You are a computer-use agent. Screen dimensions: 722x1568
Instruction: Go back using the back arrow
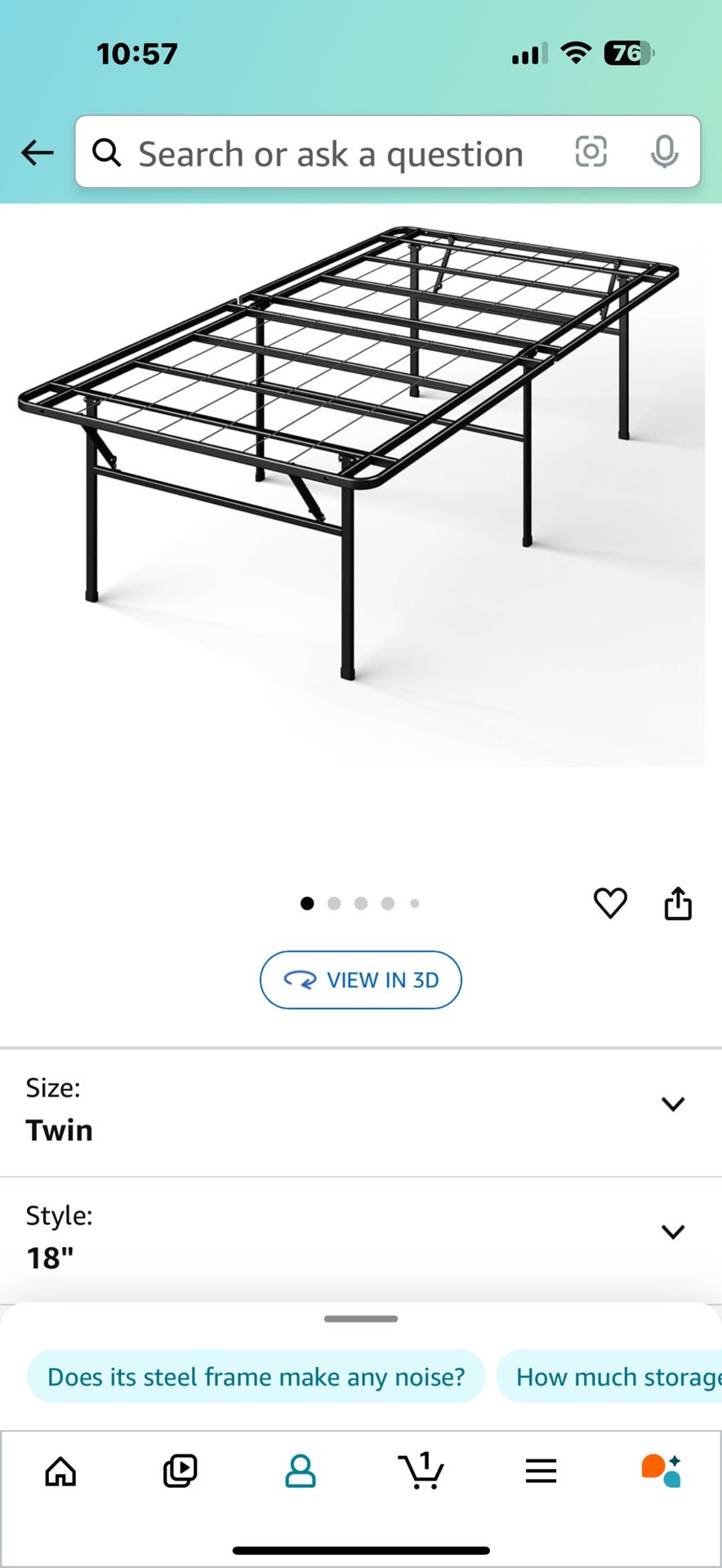[38, 153]
